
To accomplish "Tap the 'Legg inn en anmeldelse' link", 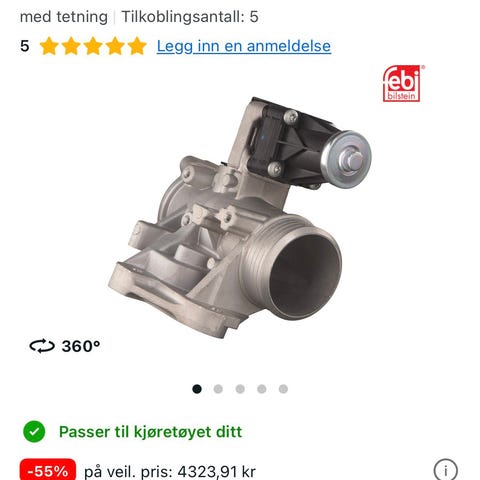I will [244, 46].
